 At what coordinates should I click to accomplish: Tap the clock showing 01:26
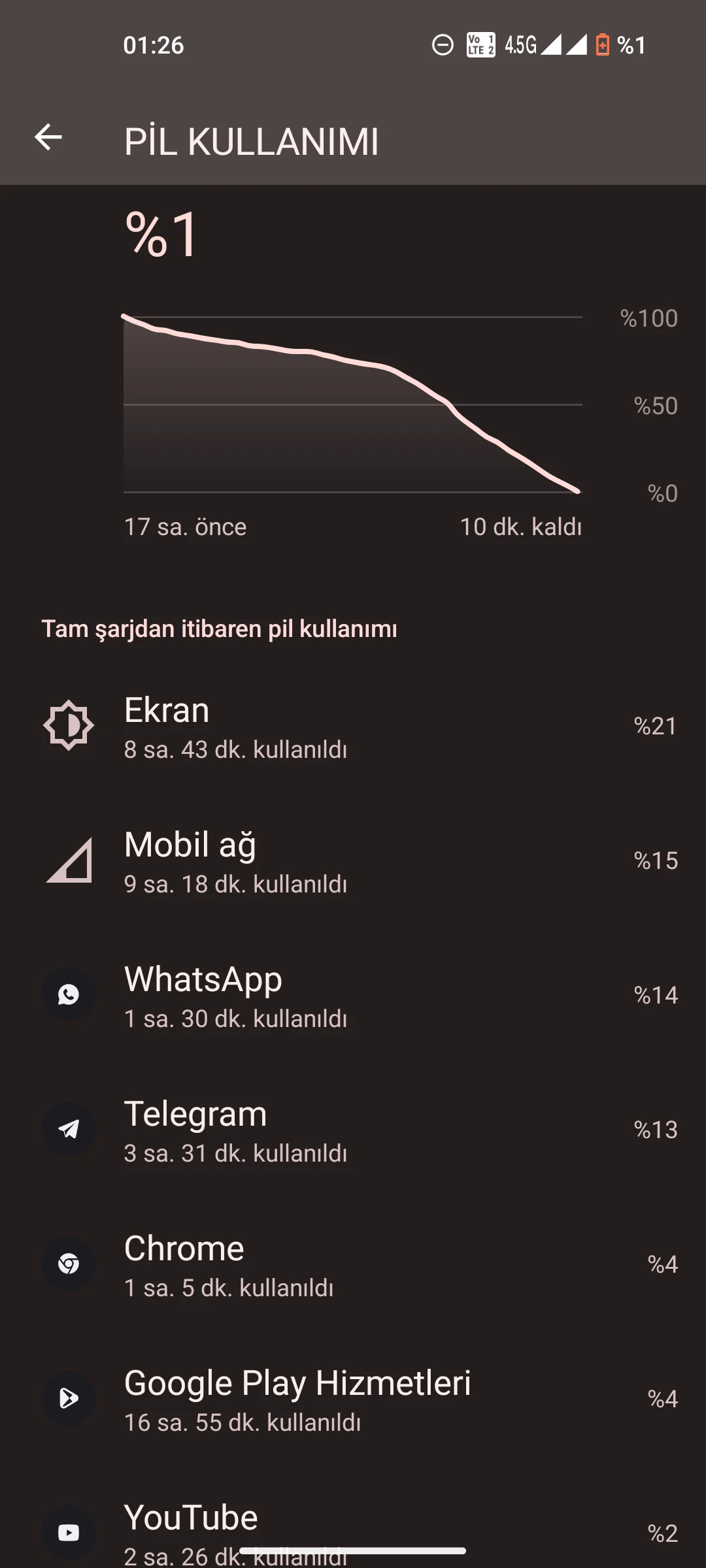click(x=152, y=45)
